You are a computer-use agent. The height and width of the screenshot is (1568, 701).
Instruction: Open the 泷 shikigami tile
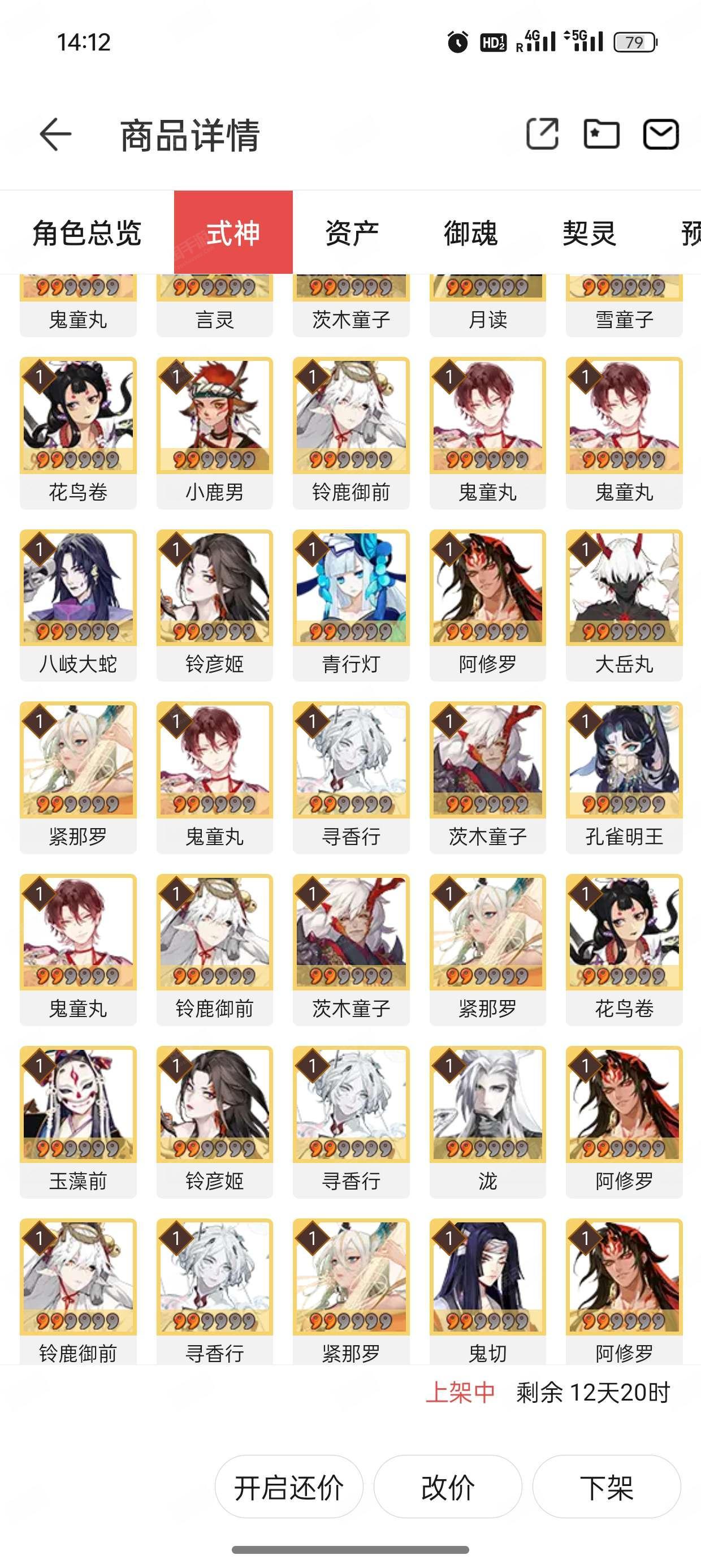click(x=487, y=1122)
